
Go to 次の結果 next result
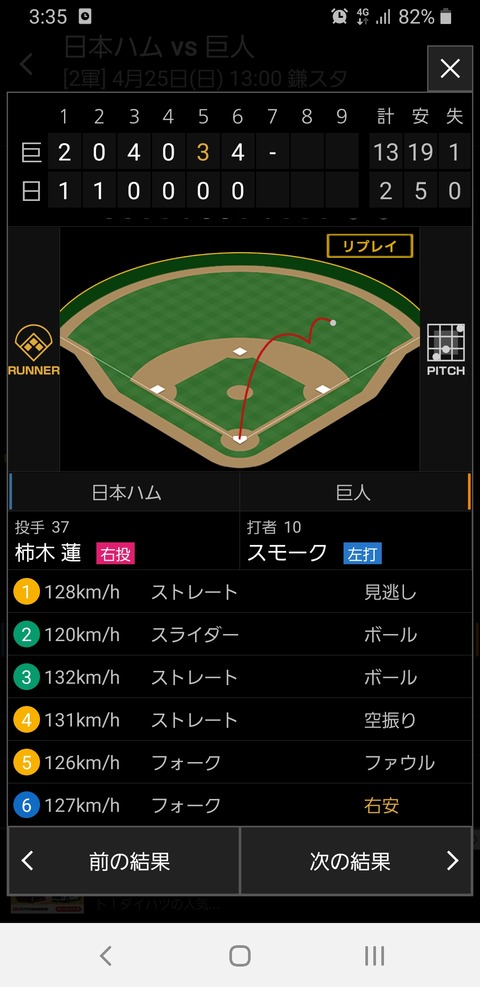[356, 860]
